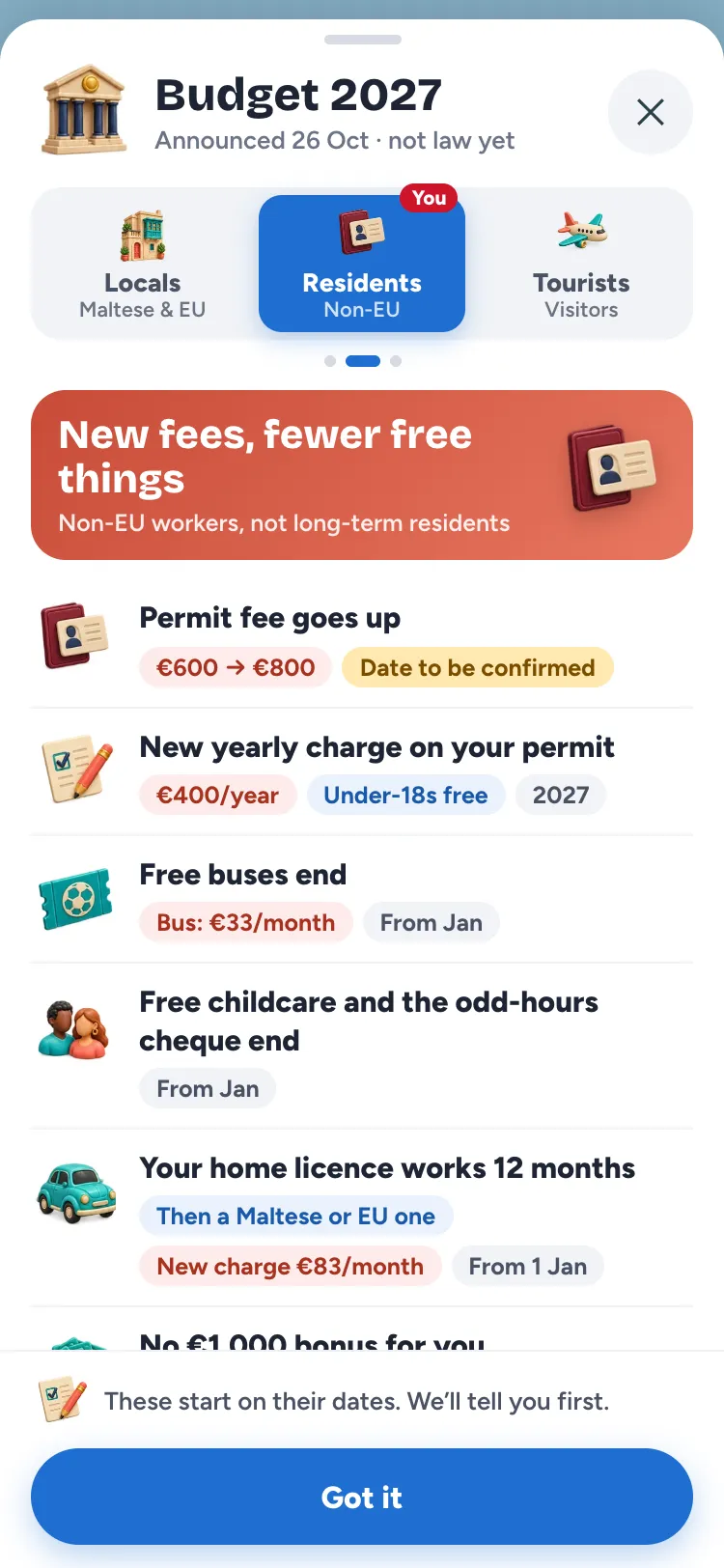This screenshot has height=1568, width=724.
Task: Close the Budget 2027 sheet
Action: (651, 112)
